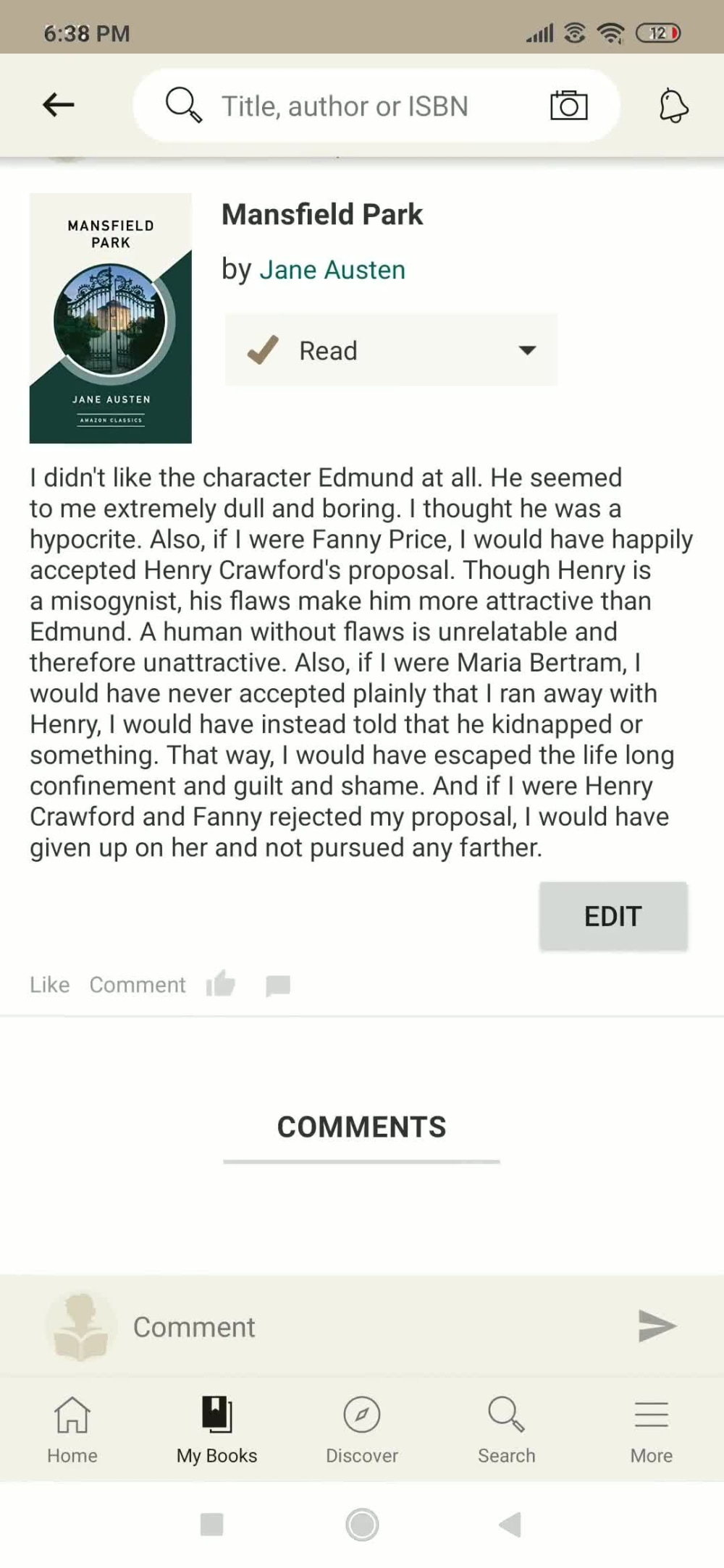Open the Discover tab
This screenshot has width=724, height=1568.
362,1430
